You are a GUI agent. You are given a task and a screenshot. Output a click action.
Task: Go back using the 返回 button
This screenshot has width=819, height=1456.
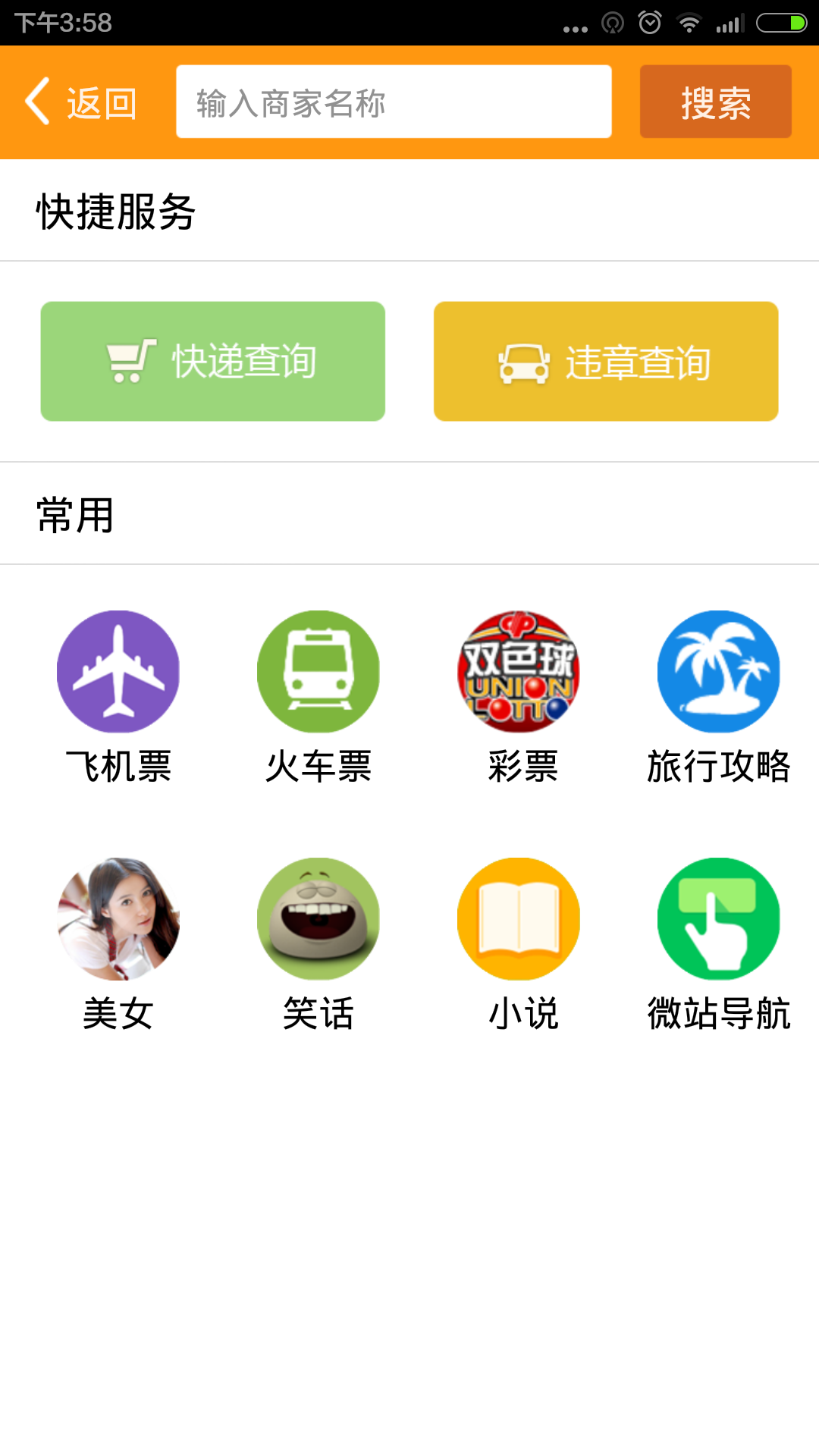click(81, 102)
